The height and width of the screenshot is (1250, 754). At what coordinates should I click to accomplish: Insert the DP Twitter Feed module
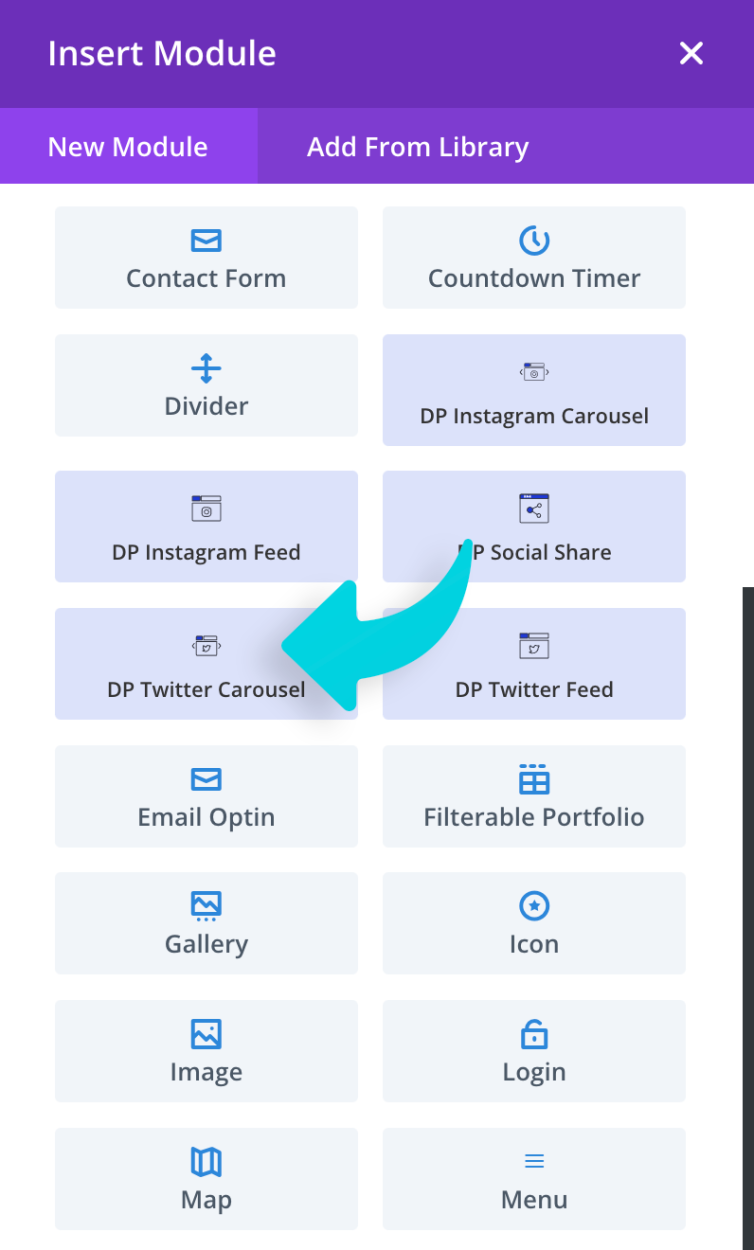coord(534,664)
